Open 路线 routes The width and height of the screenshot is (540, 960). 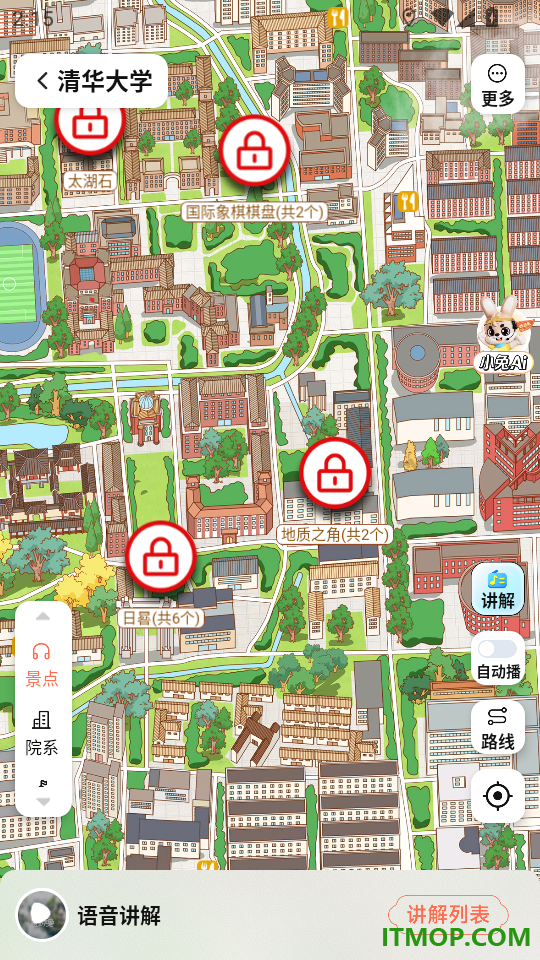(x=498, y=727)
